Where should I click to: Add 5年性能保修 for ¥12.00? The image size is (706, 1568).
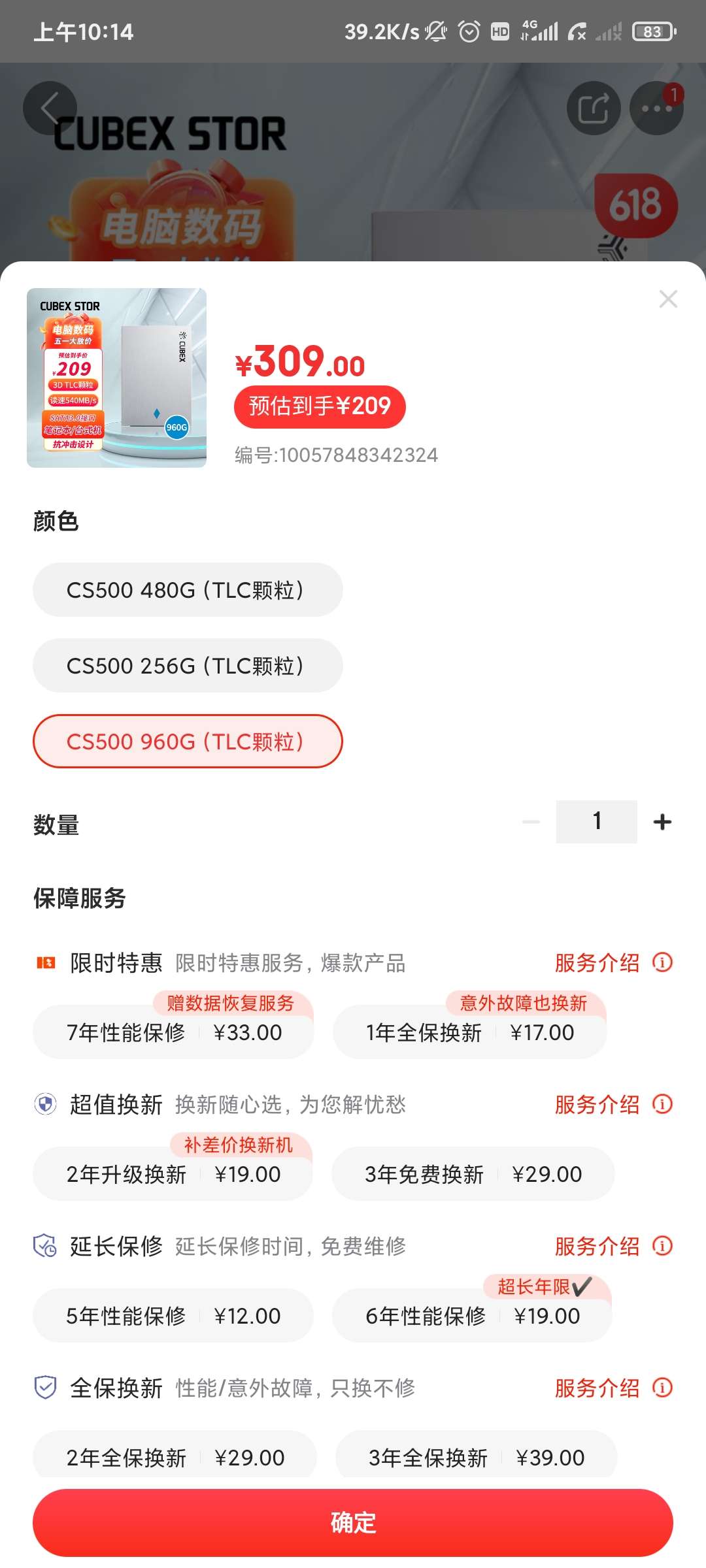pyautogui.click(x=173, y=1316)
